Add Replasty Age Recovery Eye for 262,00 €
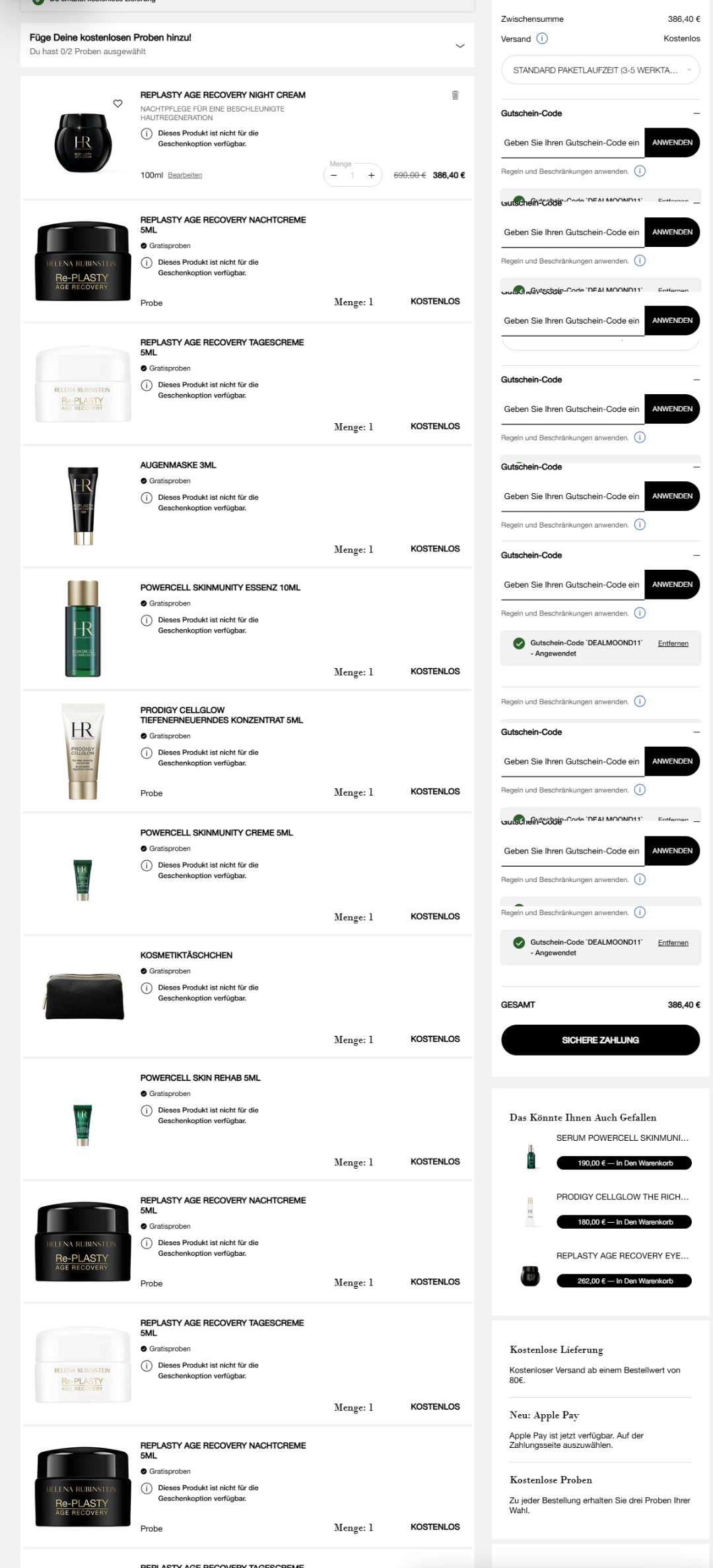713x1568 pixels. tap(624, 1281)
